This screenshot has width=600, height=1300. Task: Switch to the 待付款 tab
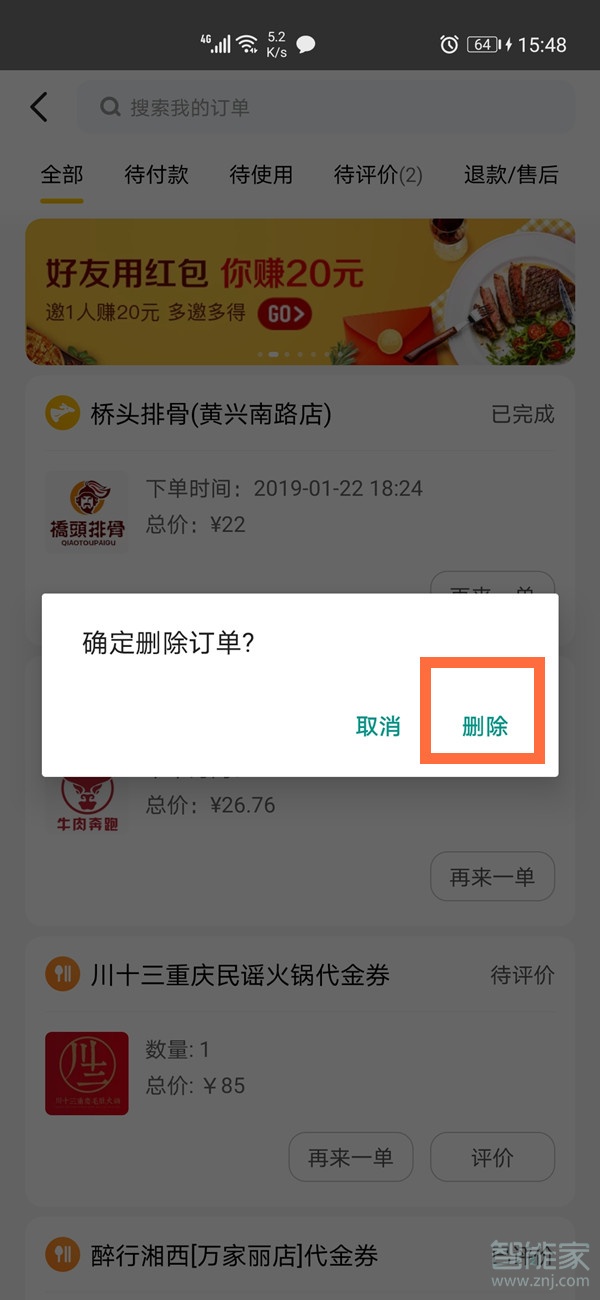pyautogui.click(x=156, y=175)
